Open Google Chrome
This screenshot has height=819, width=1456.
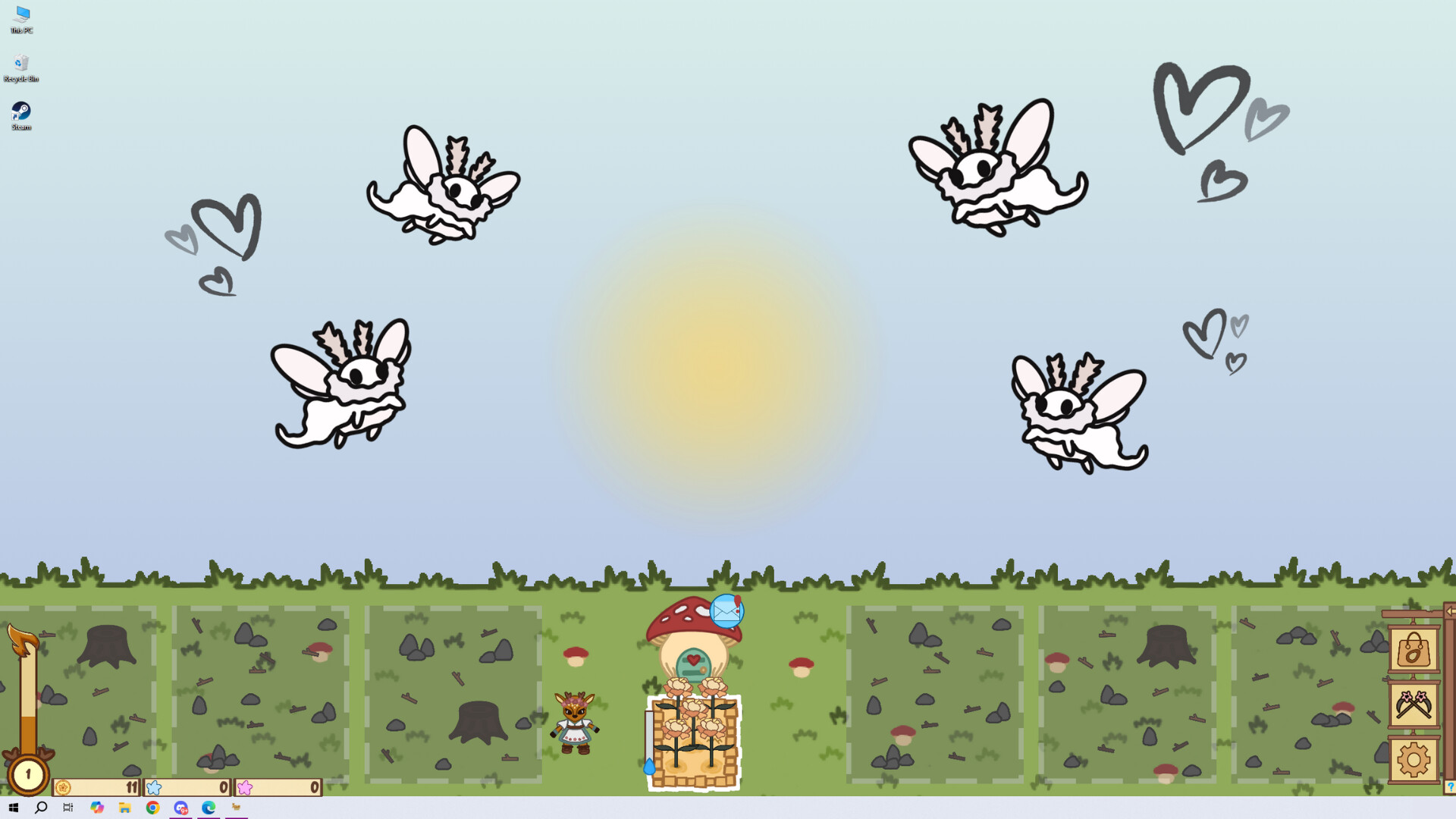152,808
